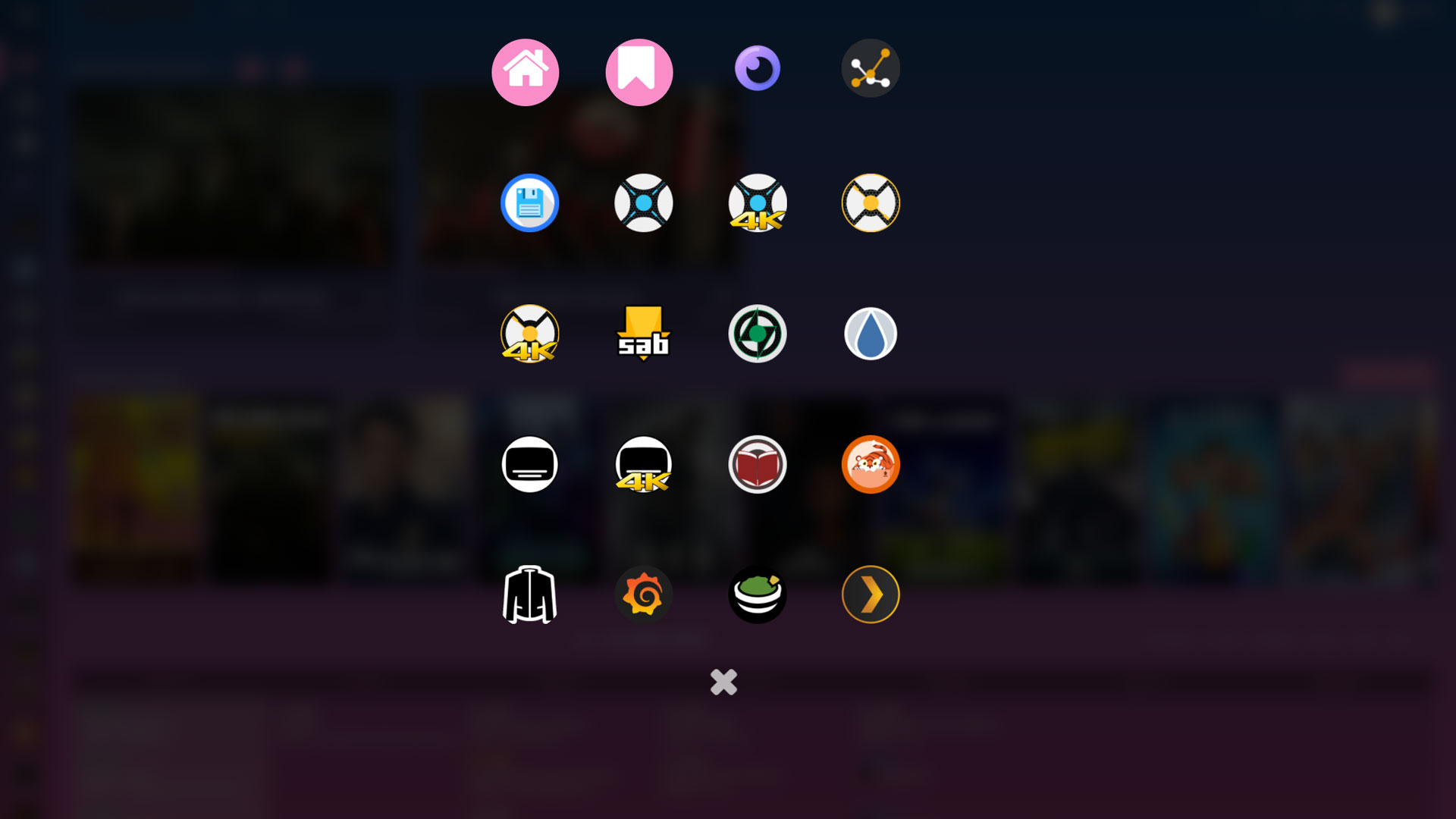The image size is (1456, 819).
Task: Open the pink bookmark icon
Action: tap(639, 72)
